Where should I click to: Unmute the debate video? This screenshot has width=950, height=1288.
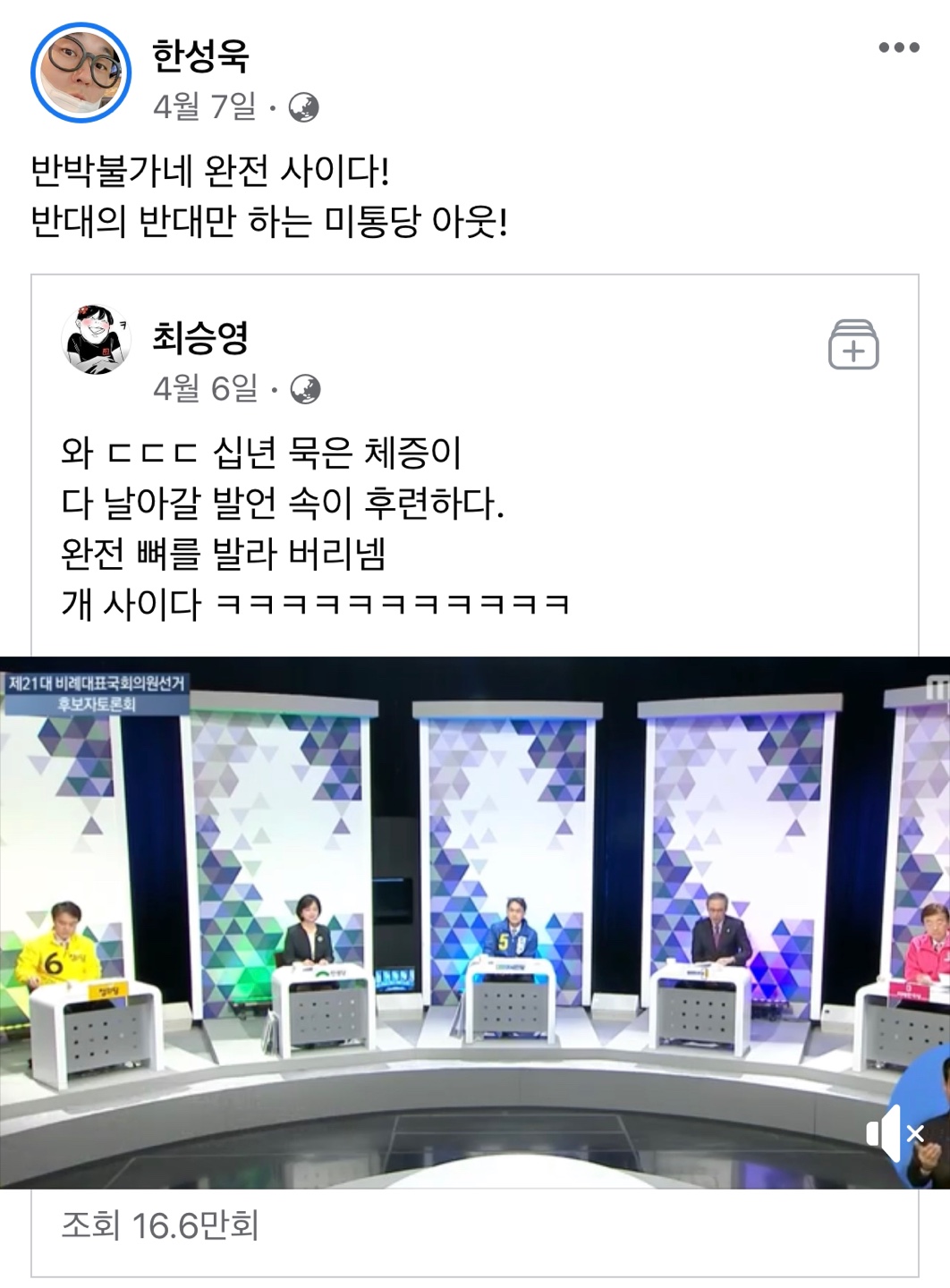[893, 1134]
